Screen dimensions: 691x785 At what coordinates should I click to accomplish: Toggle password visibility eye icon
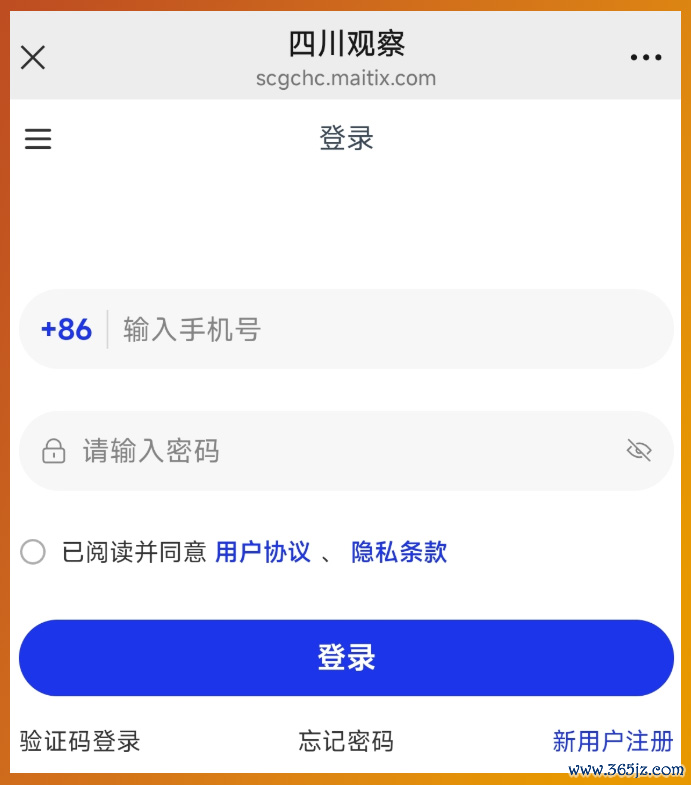click(638, 451)
